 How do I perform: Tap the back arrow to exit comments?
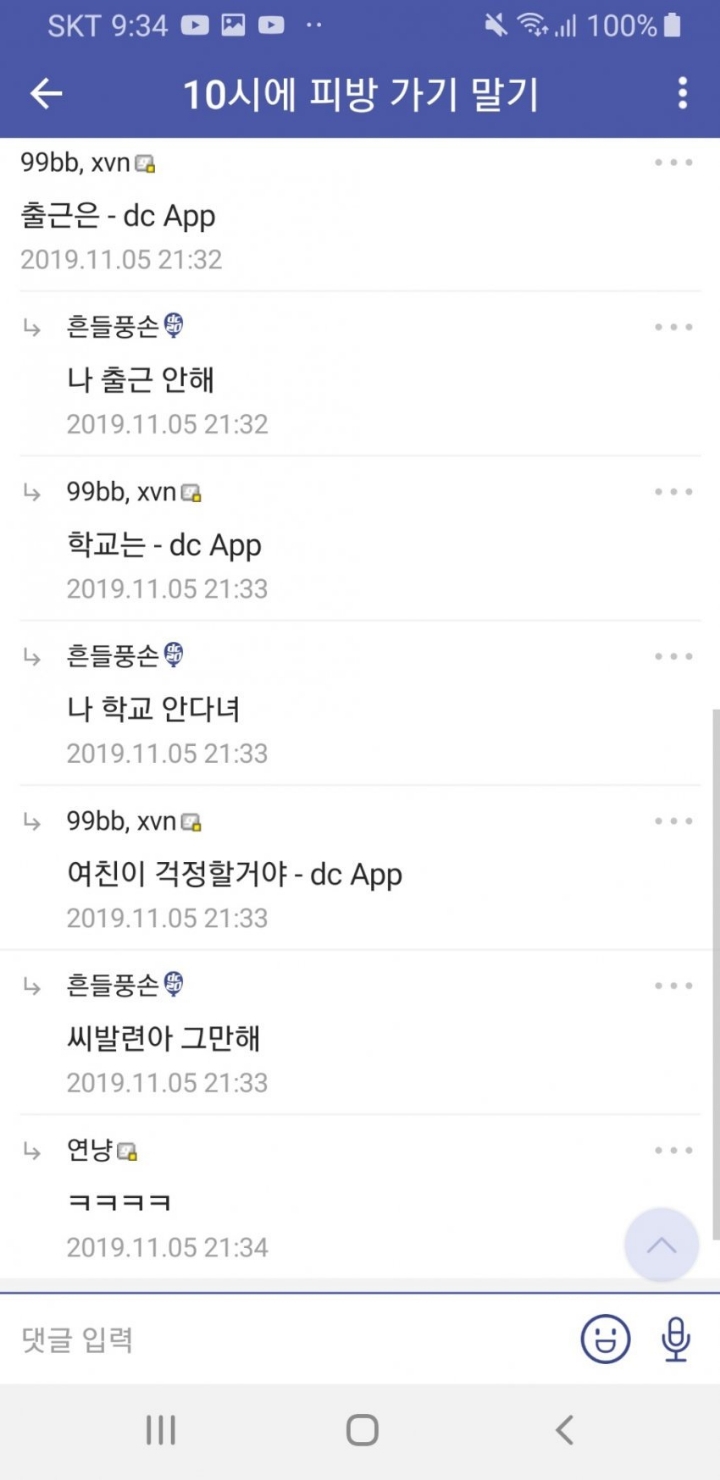(45, 93)
